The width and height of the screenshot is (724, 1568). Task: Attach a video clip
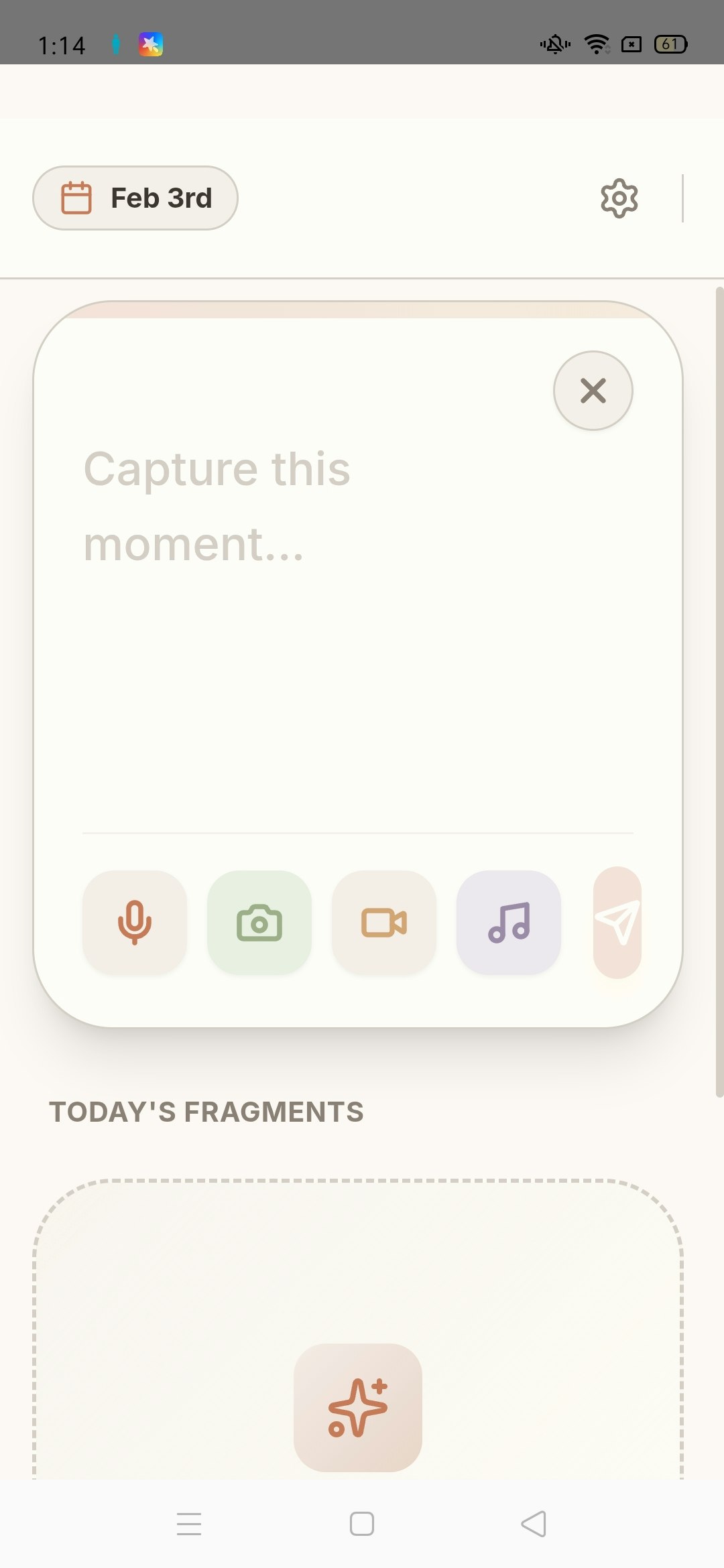point(384,923)
